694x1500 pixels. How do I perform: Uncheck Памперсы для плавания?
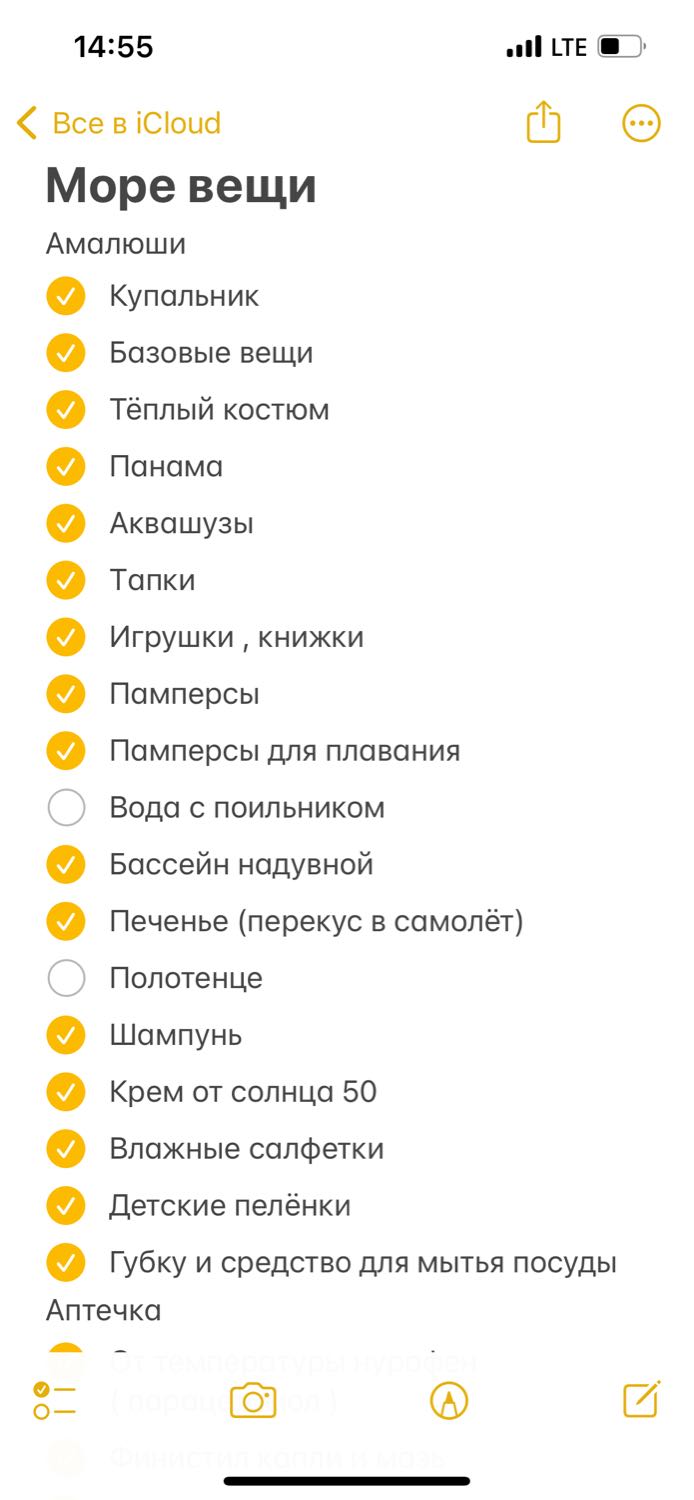(x=66, y=751)
